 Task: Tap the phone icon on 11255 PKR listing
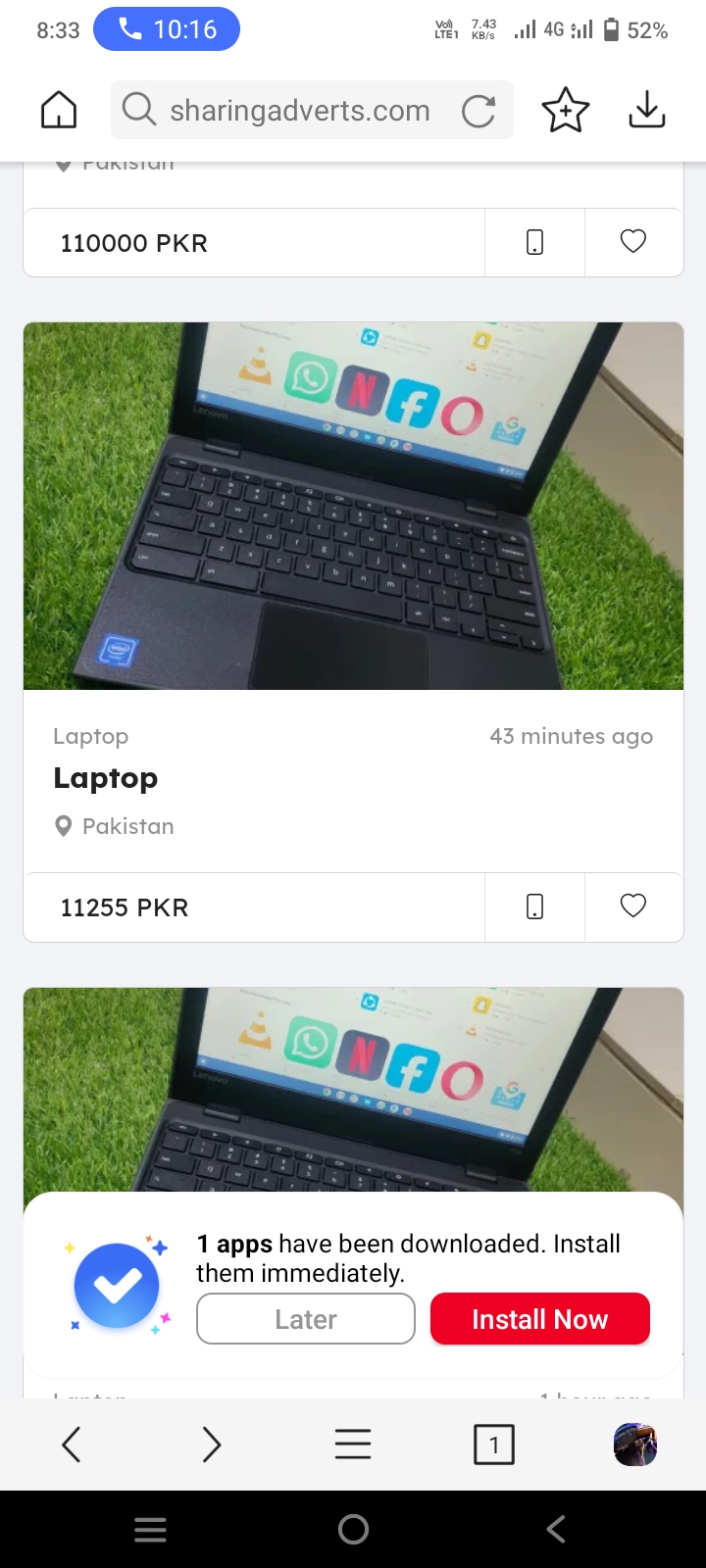click(x=534, y=906)
